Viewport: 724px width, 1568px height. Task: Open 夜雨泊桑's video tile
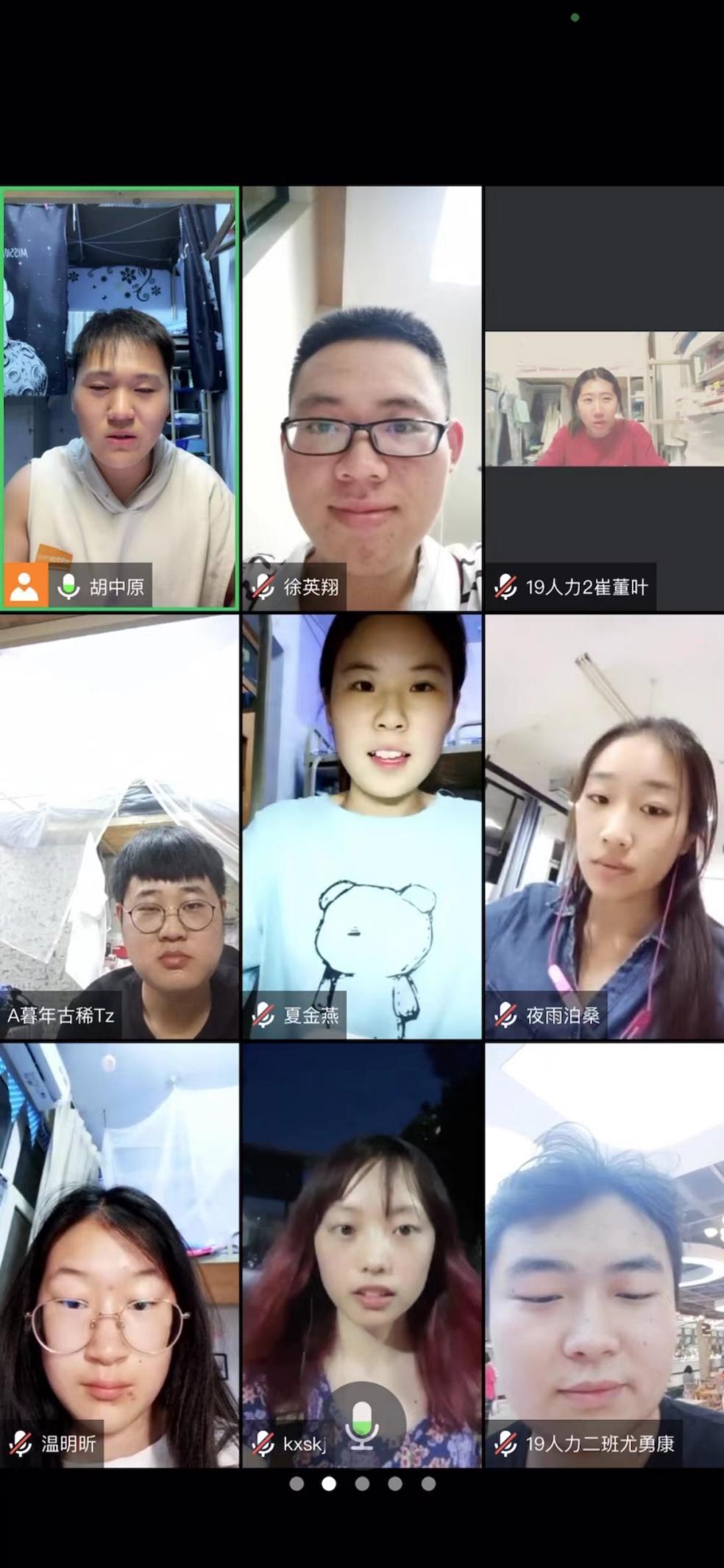[604, 826]
